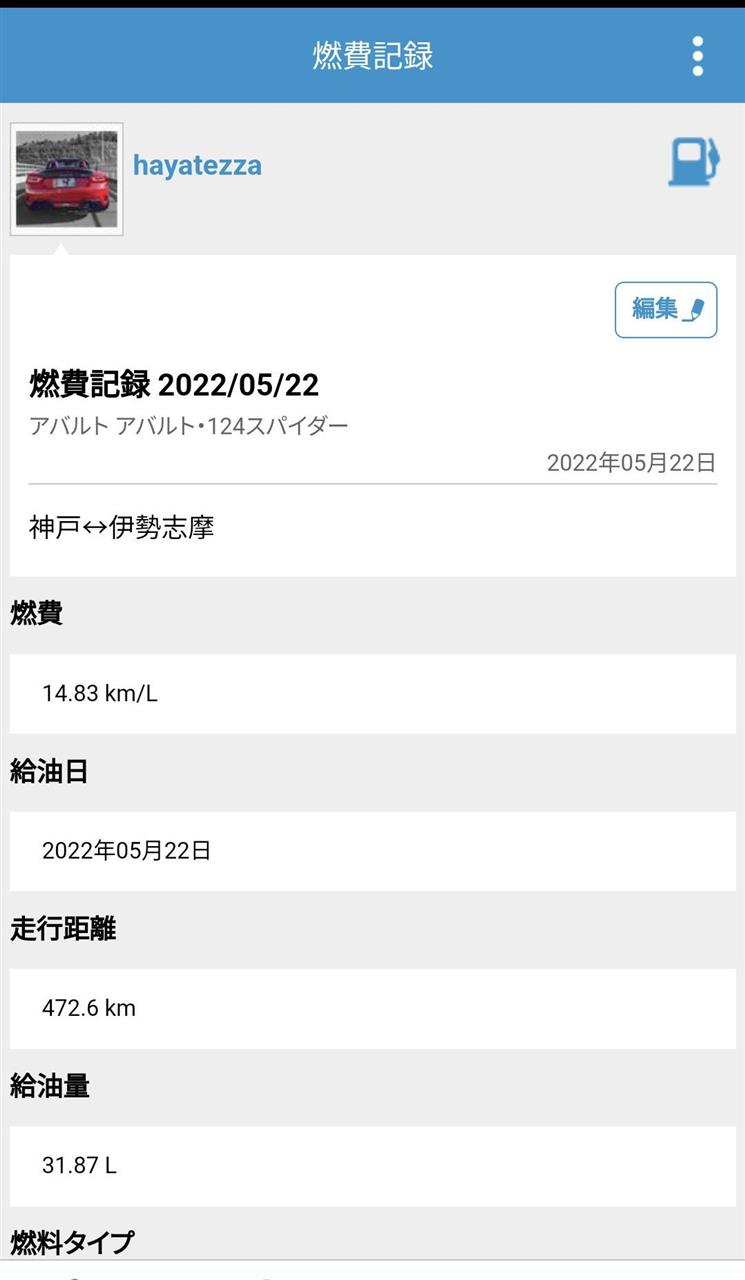View hayatezza's red car avatar
The width and height of the screenshot is (745, 1280).
[x=66, y=179]
